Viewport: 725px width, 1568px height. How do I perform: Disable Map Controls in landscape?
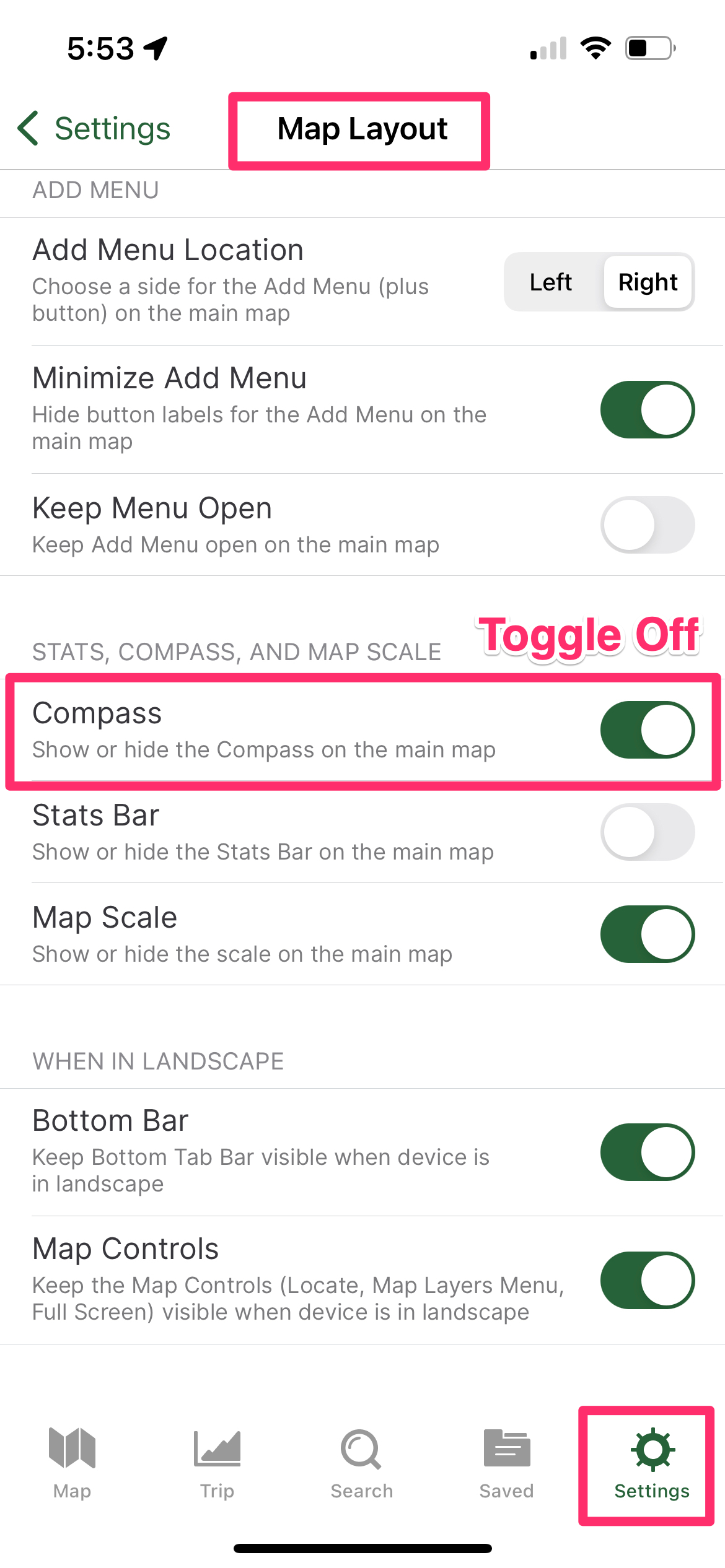pos(647,1280)
